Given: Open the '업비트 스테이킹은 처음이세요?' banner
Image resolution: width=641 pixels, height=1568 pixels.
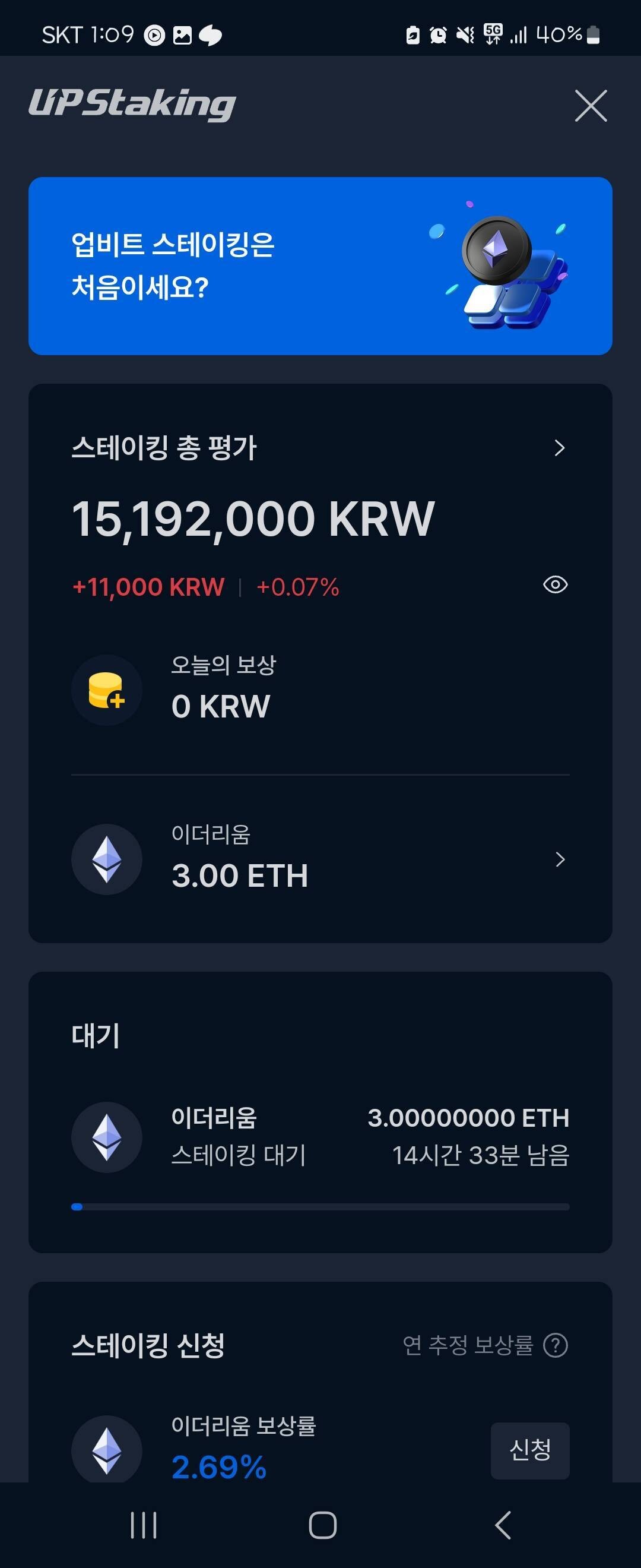Looking at the screenshot, I should coord(320,266).
